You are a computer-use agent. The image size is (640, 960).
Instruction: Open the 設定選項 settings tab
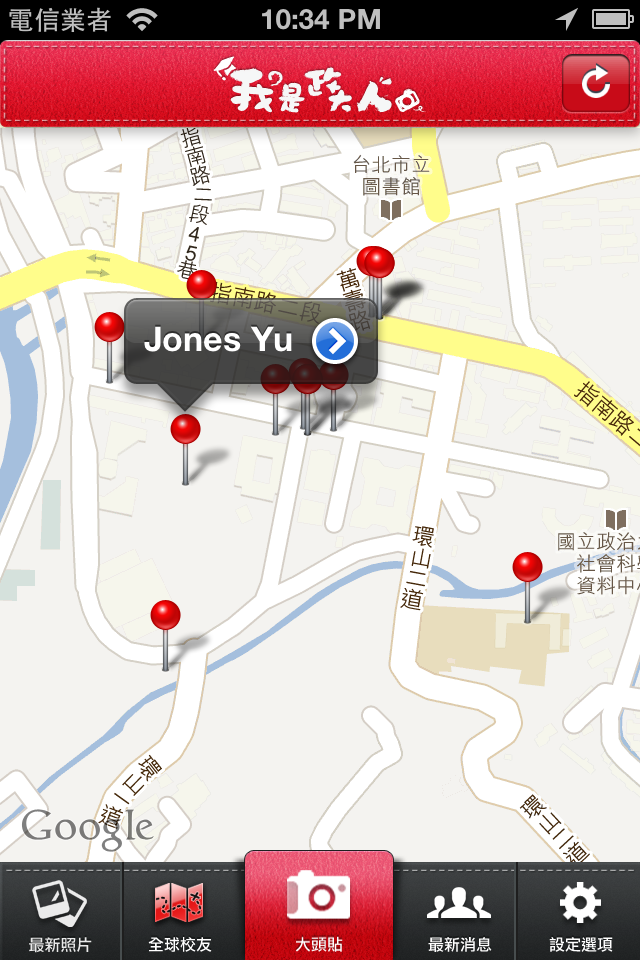click(580, 912)
